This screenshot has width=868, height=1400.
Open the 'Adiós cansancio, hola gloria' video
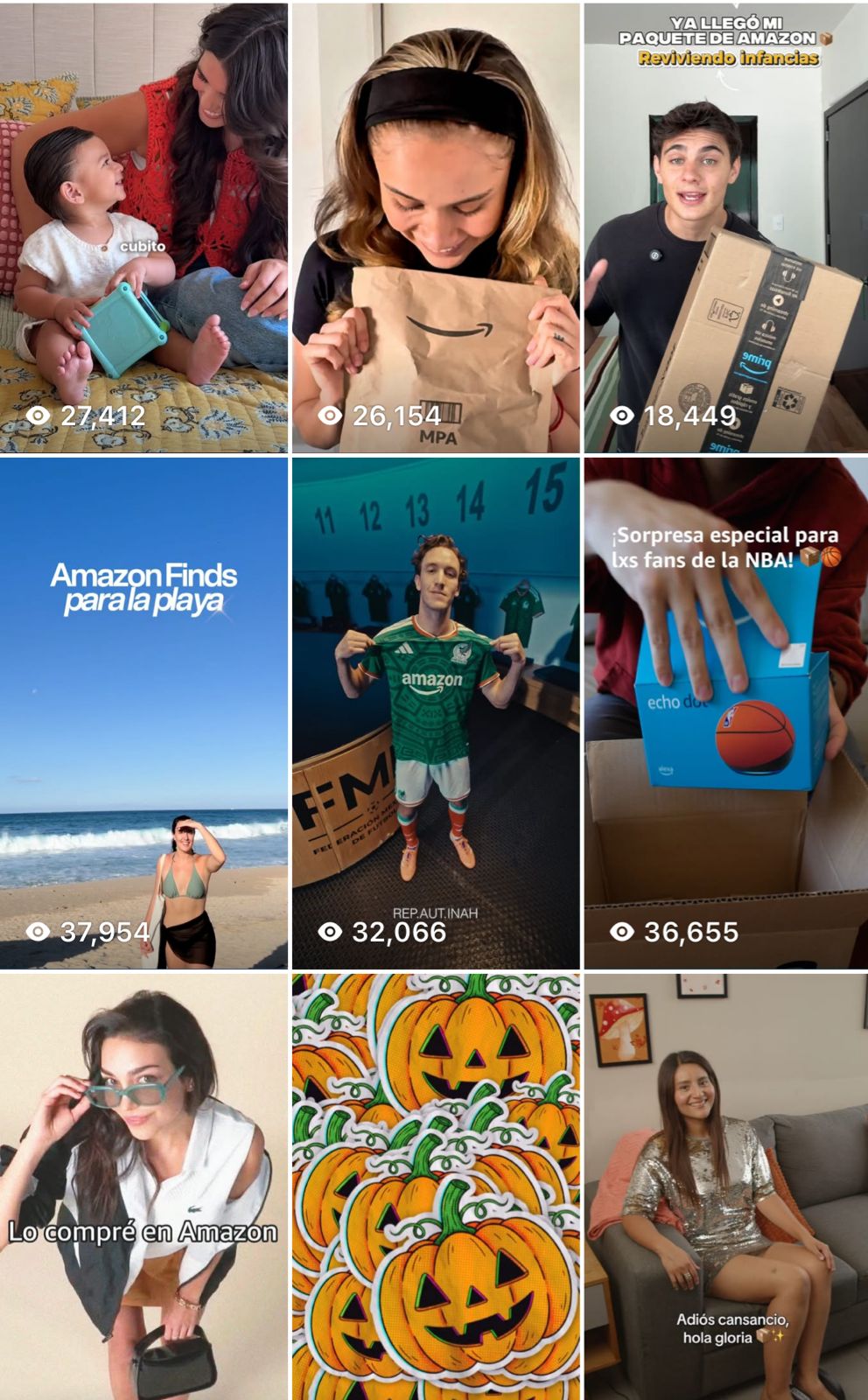coord(726,1186)
